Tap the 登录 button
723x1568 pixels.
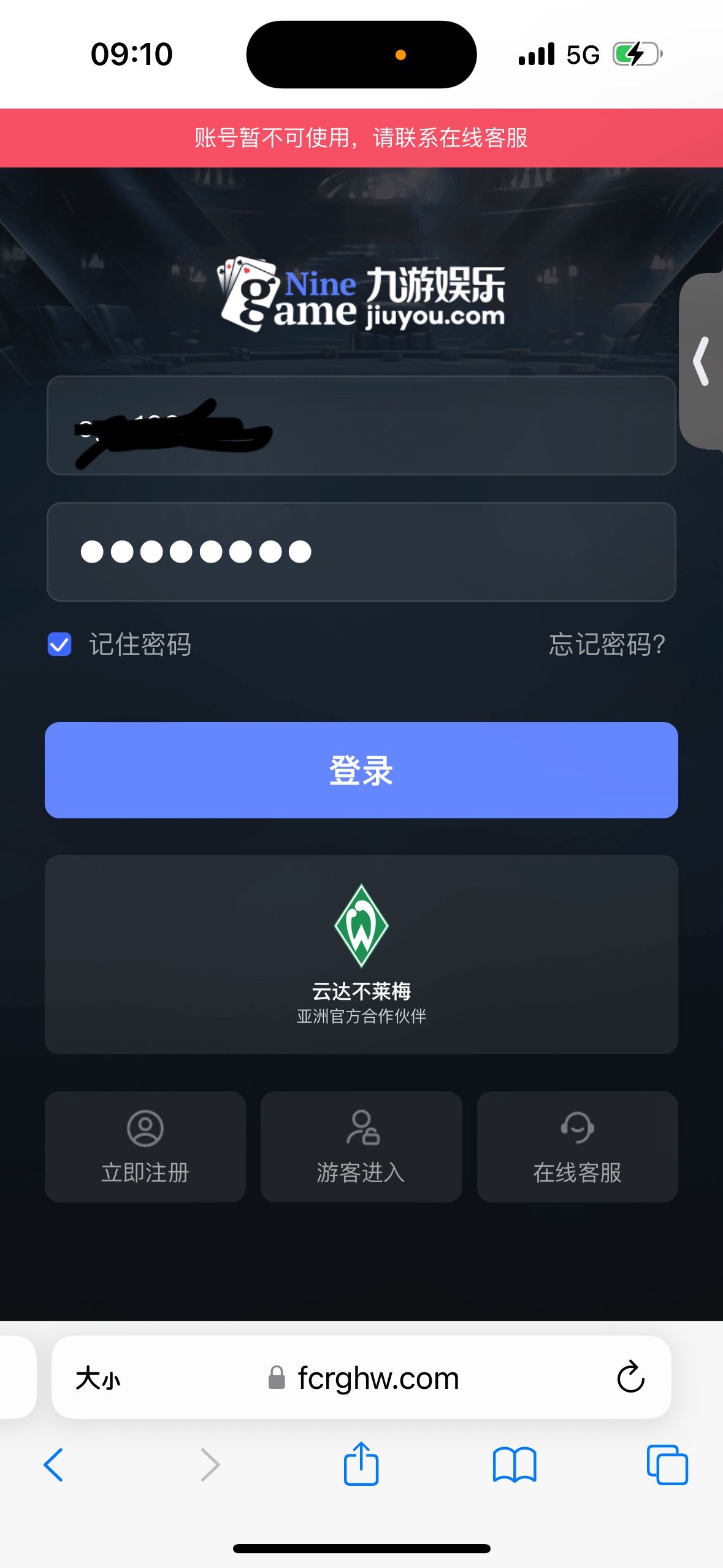[361, 770]
